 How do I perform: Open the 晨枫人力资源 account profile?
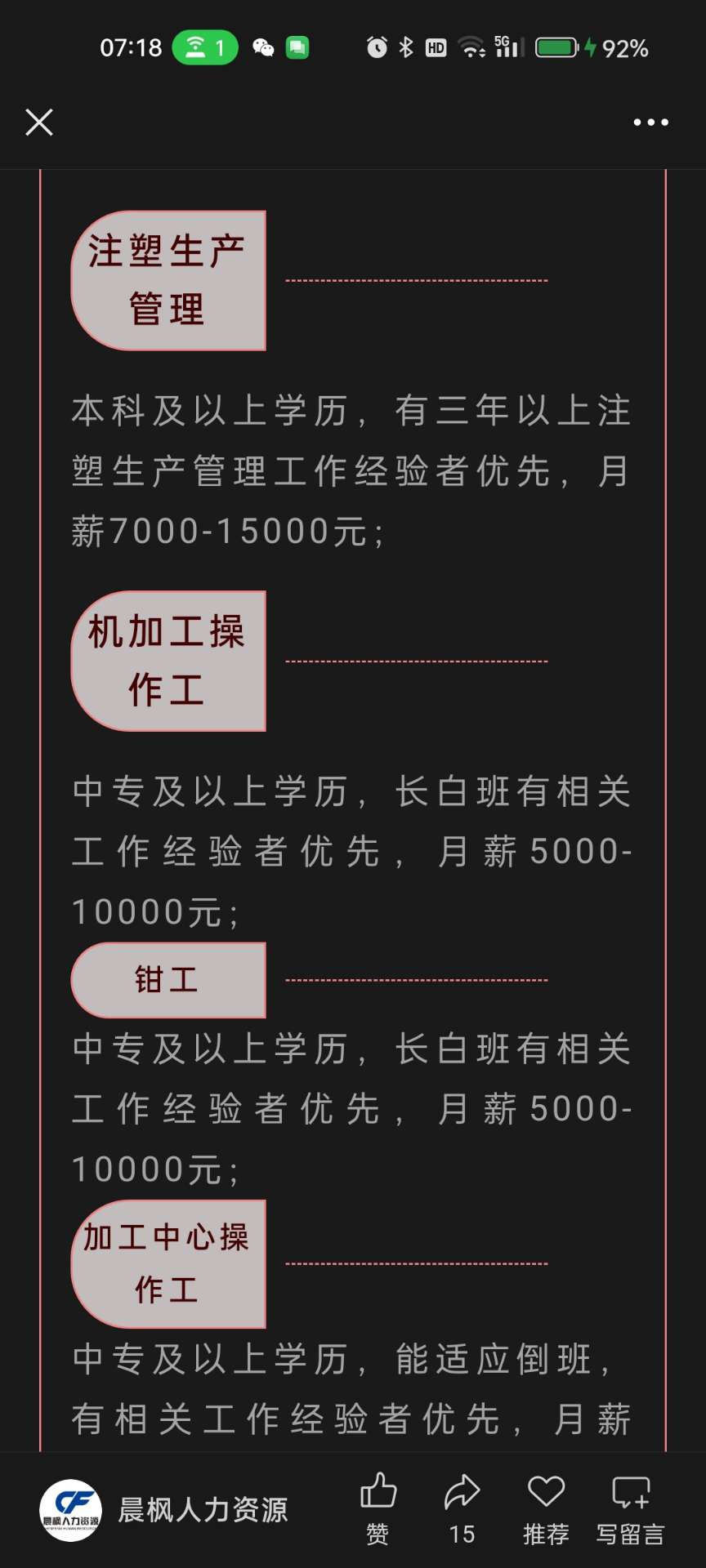click(163, 1510)
